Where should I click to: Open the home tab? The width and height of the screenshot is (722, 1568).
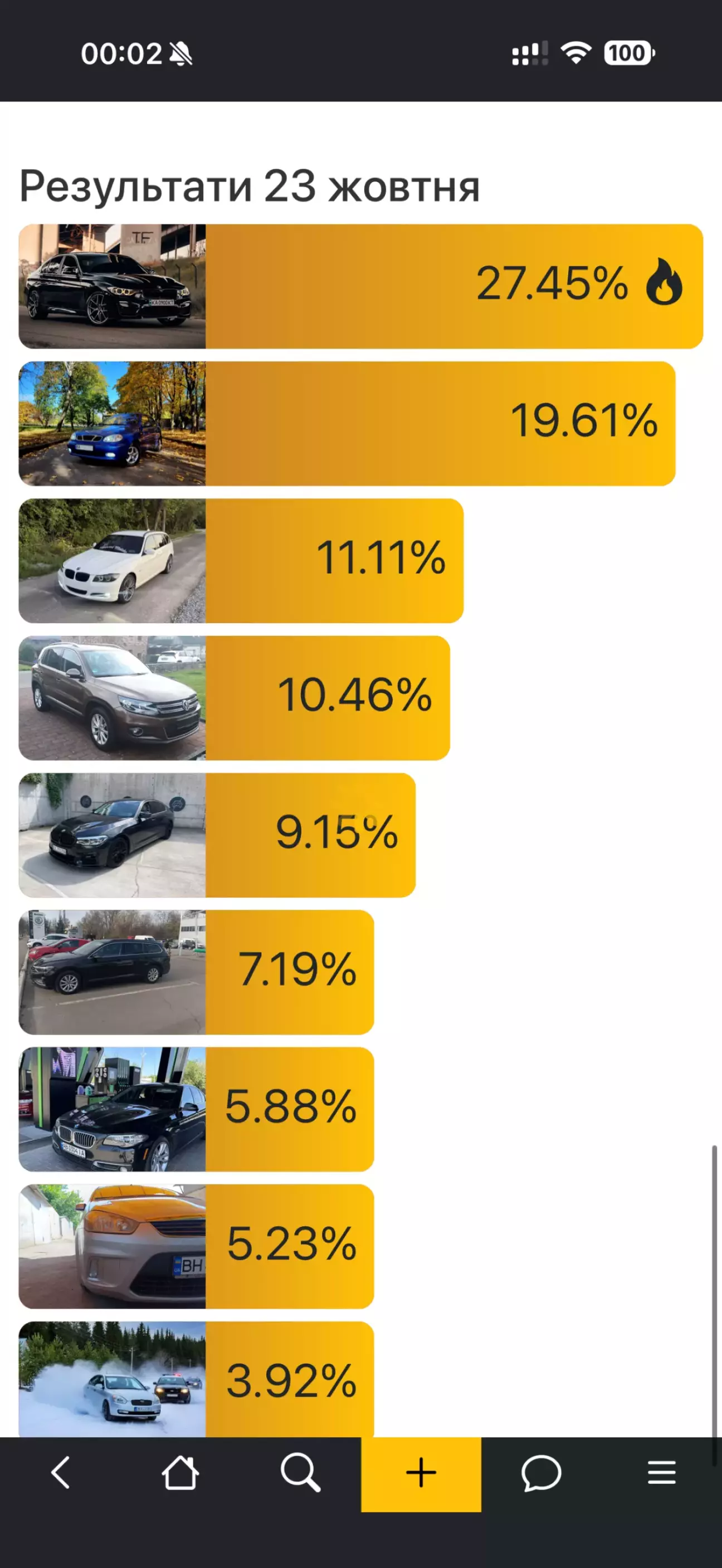180,1473
